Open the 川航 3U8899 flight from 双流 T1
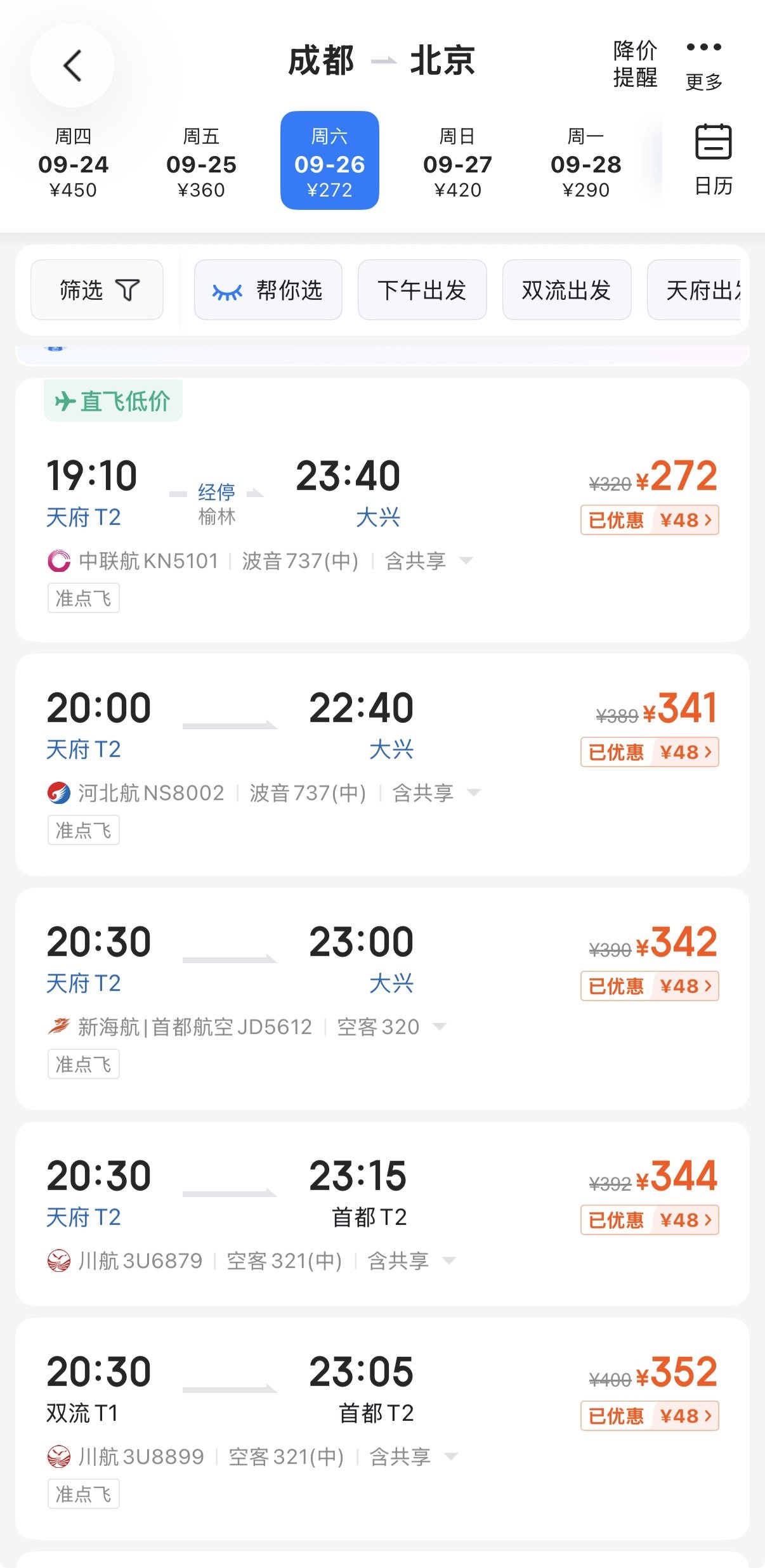This screenshot has width=765, height=1568. click(383, 1429)
